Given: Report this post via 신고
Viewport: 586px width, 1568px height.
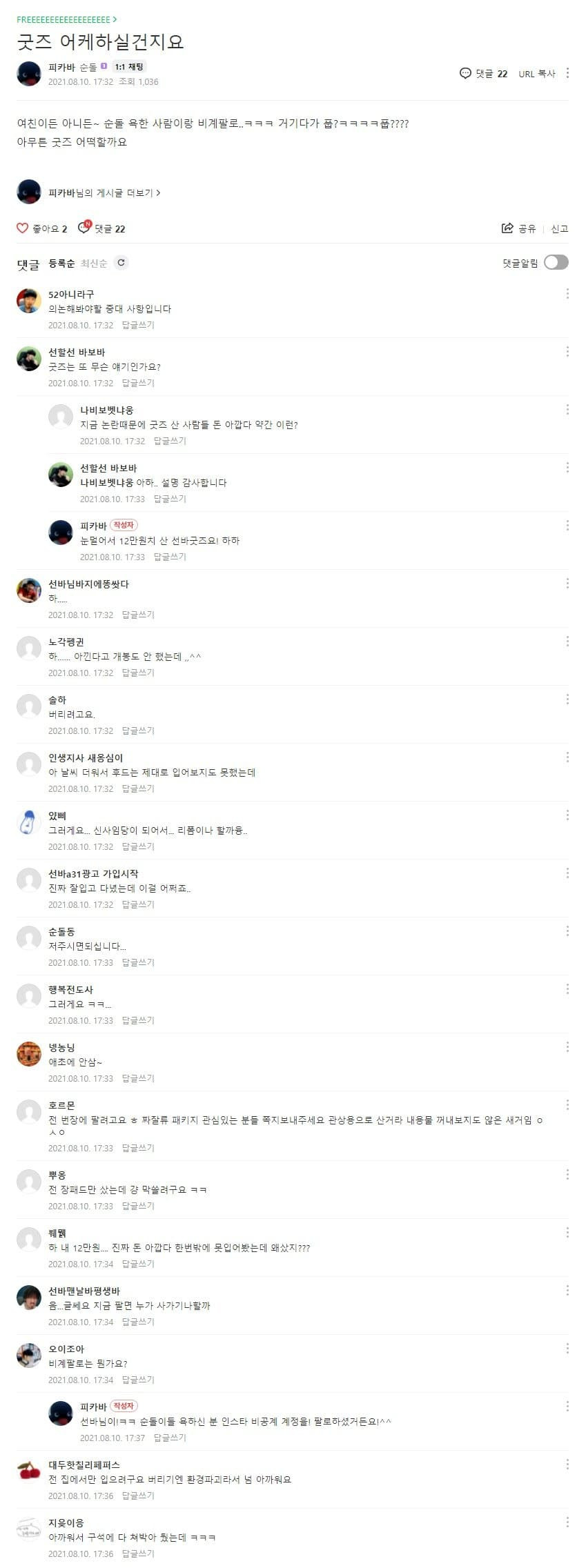Looking at the screenshot, I should (559, 228).
